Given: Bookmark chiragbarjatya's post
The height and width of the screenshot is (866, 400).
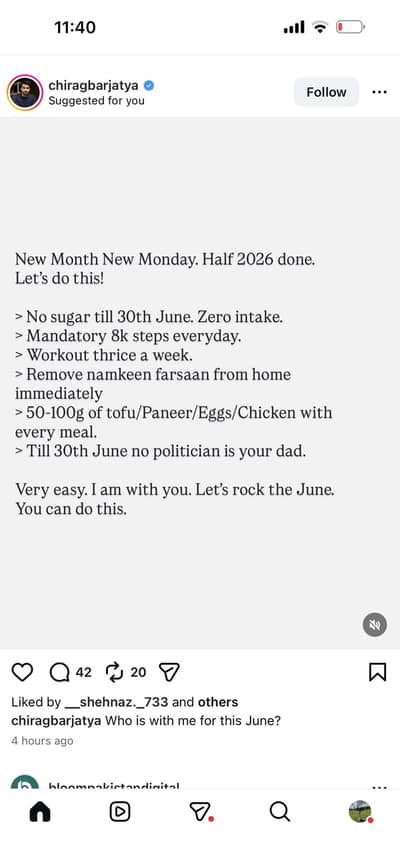Looking at the screenshot, I should click(377, 672).
